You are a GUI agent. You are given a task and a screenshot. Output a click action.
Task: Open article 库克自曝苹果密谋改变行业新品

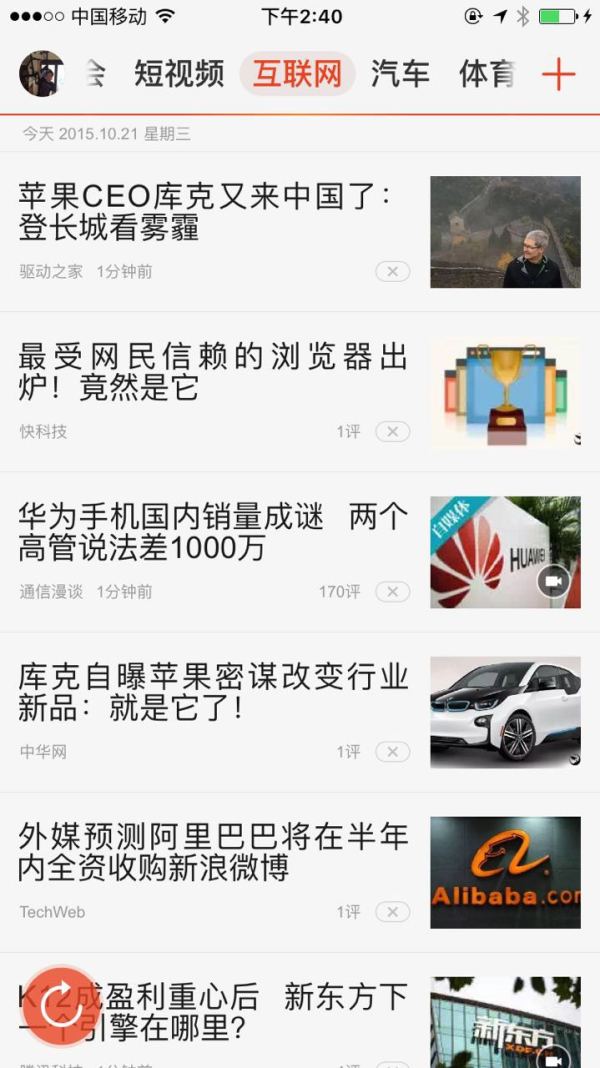[212, 692]
